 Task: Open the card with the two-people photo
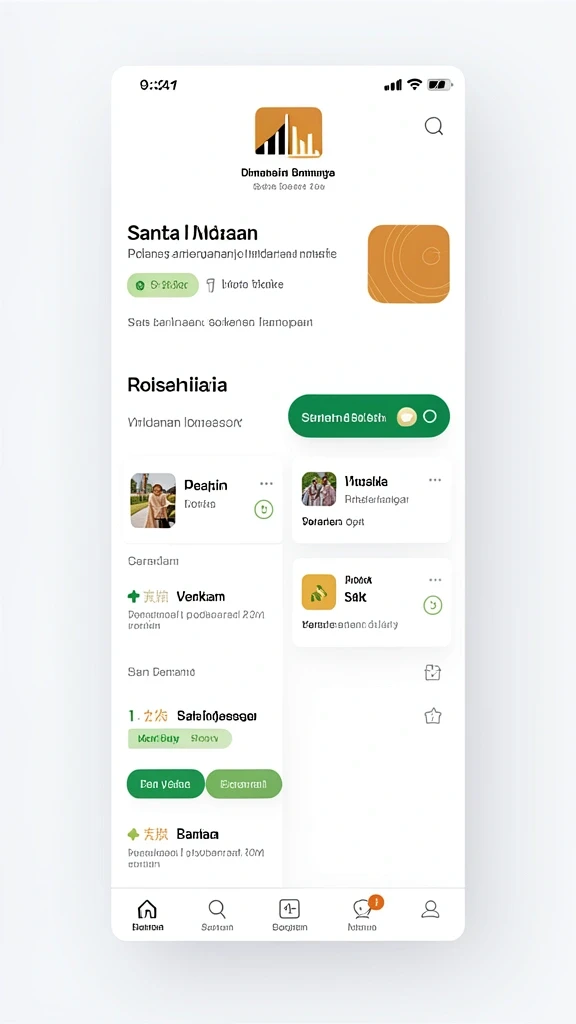[372, 500]
